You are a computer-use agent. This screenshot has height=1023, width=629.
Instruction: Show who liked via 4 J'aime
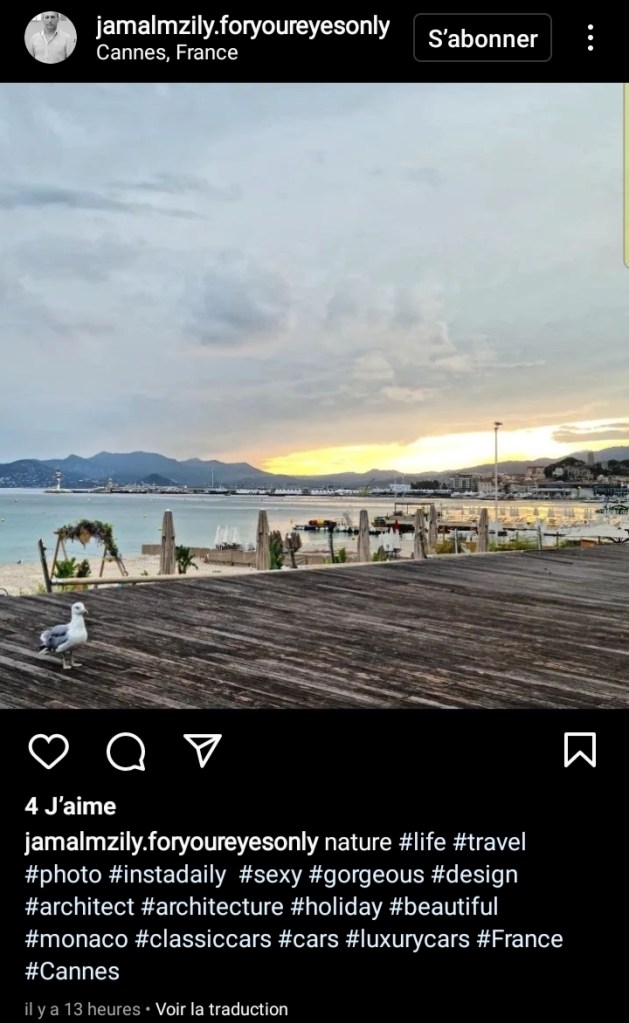(70, 806)
